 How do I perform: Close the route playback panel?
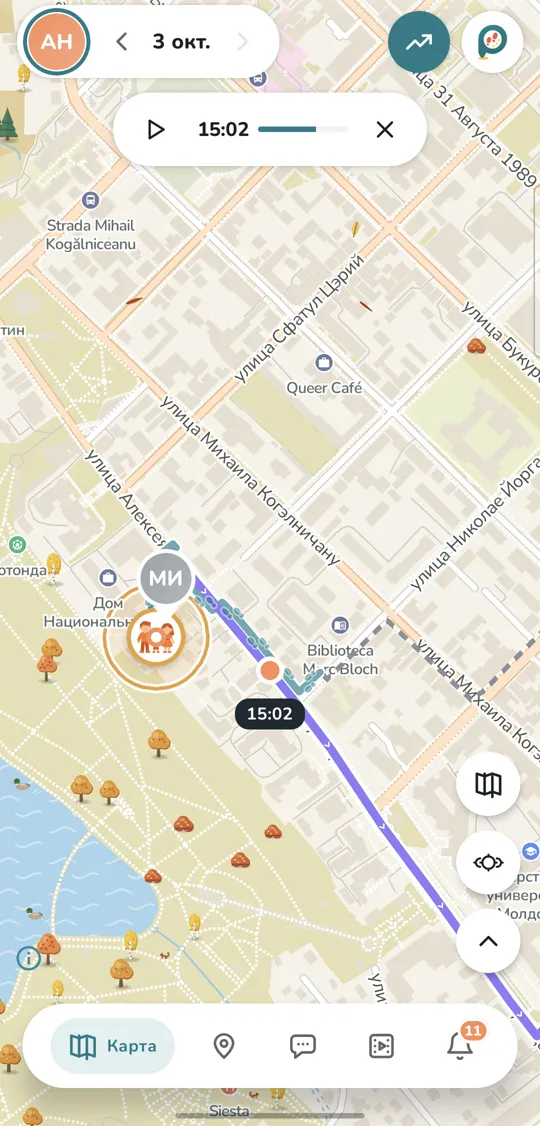coord(386,129)
